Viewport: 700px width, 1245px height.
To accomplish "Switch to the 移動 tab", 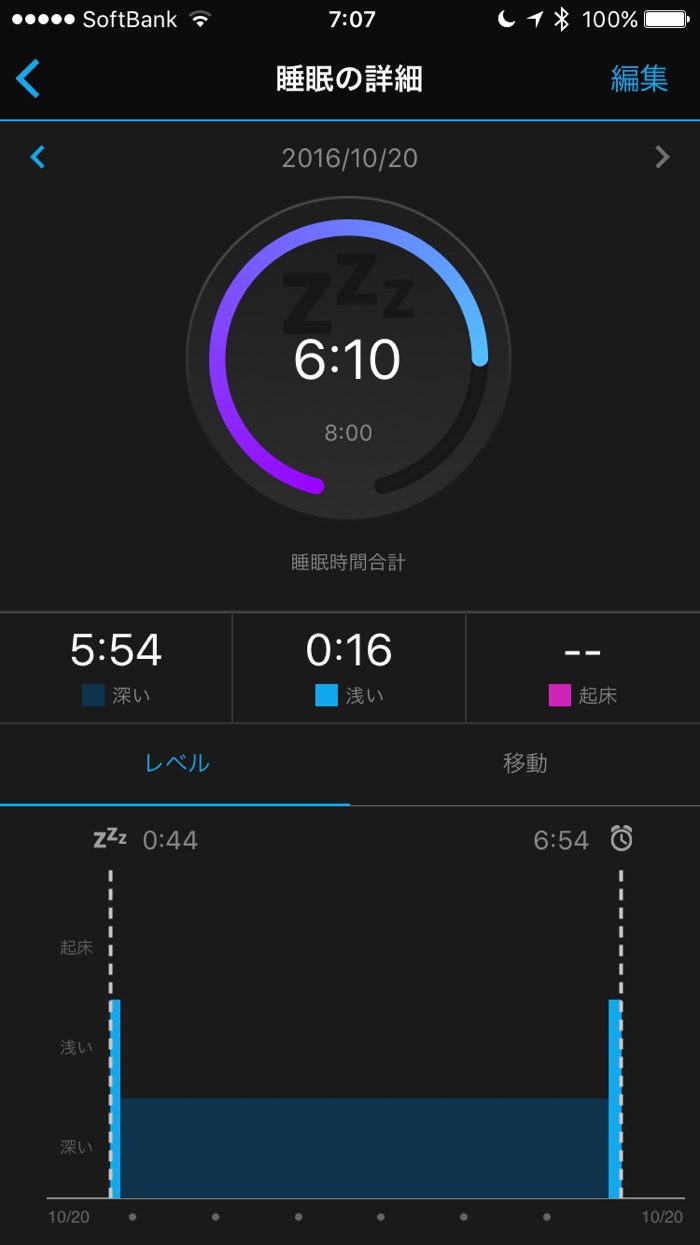I will pyautogui.click(x=525, y=763).
